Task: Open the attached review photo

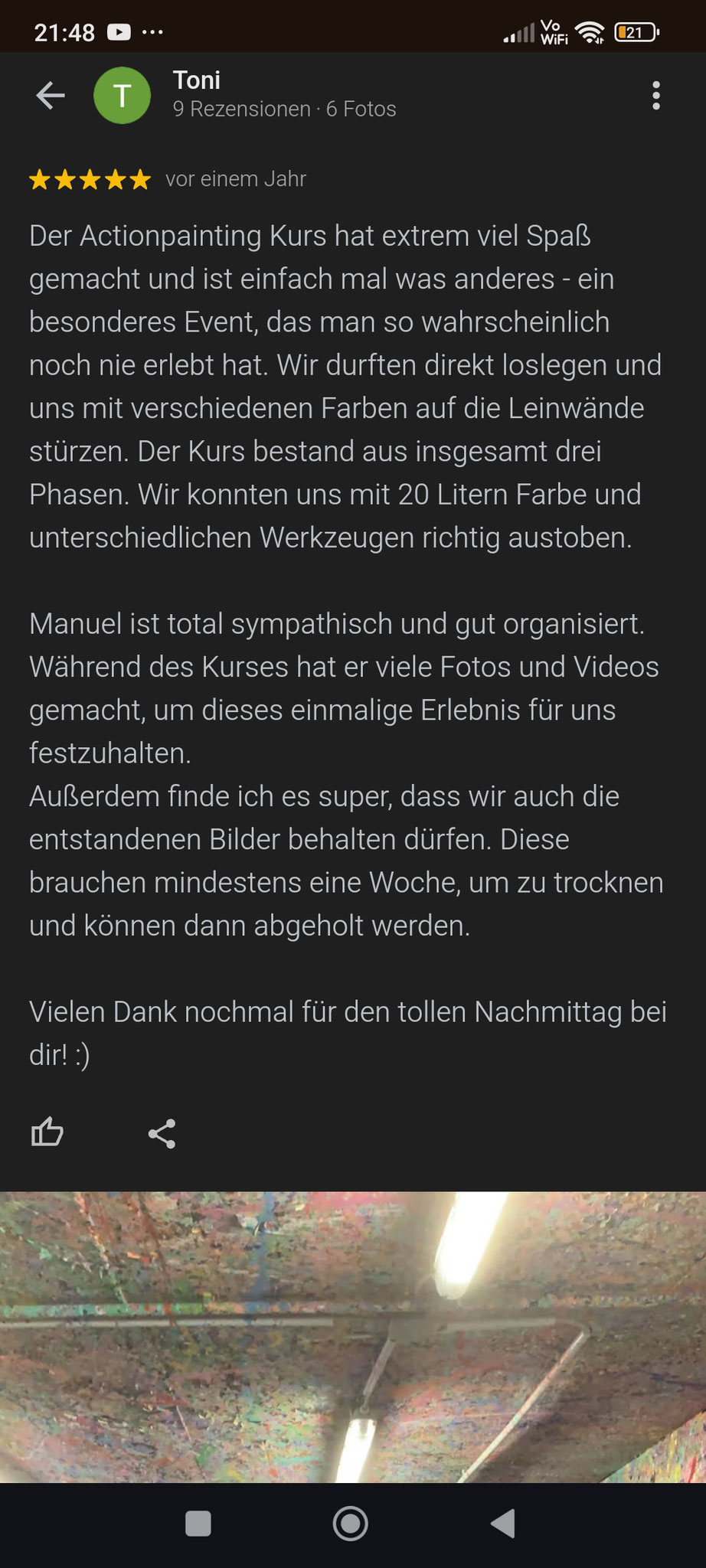Action: tap(352, 1336)
